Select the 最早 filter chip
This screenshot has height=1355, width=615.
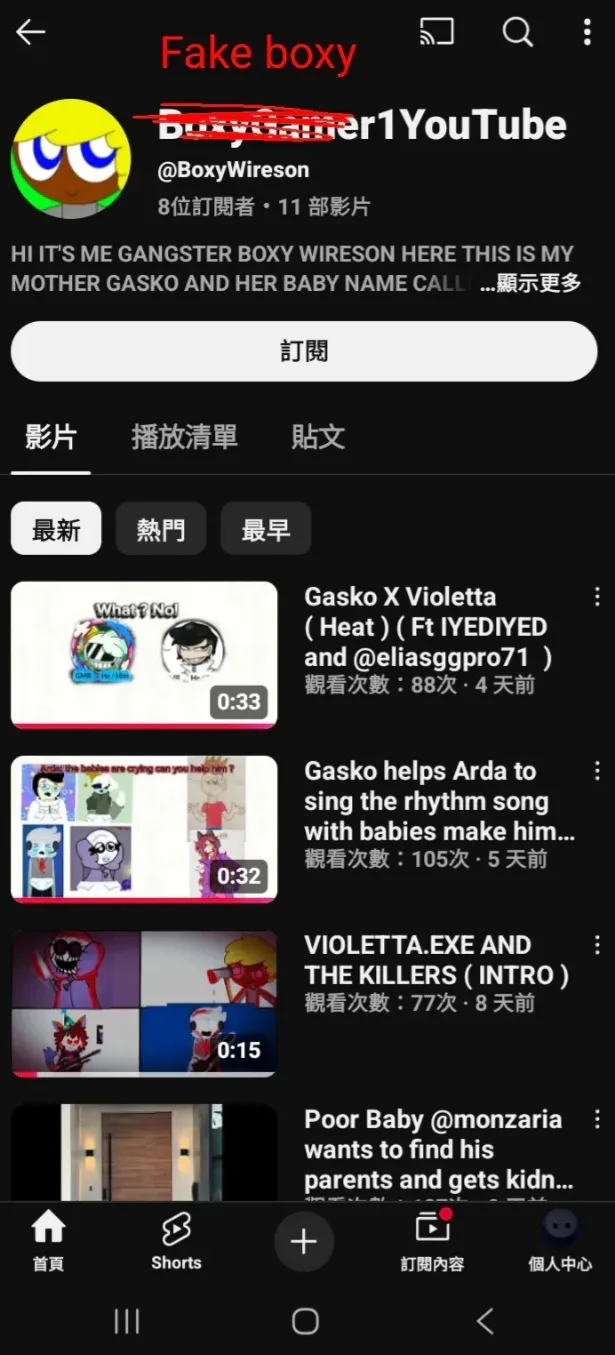pos(265,529)
